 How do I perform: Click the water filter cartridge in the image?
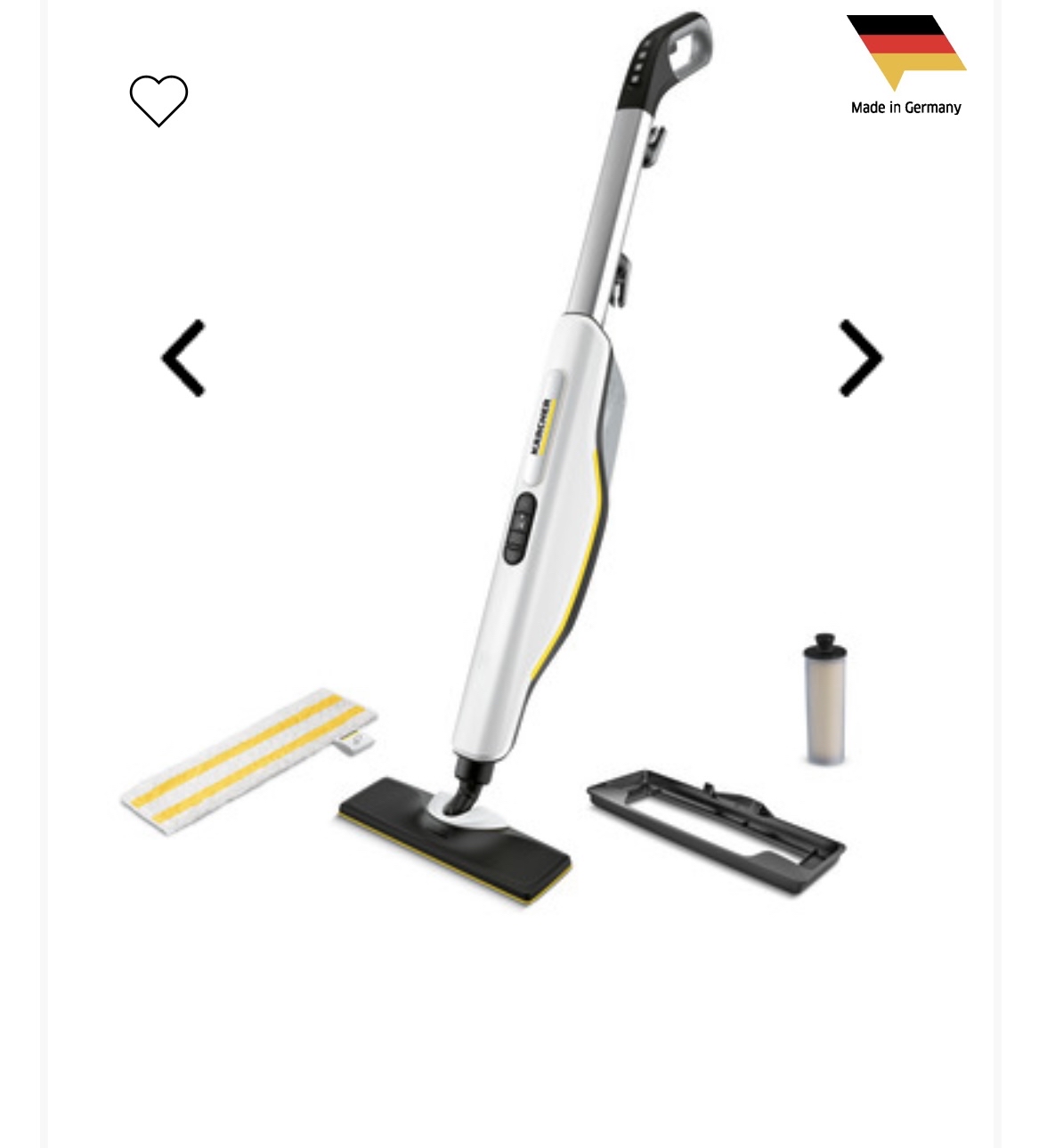[x=824, y=707]
